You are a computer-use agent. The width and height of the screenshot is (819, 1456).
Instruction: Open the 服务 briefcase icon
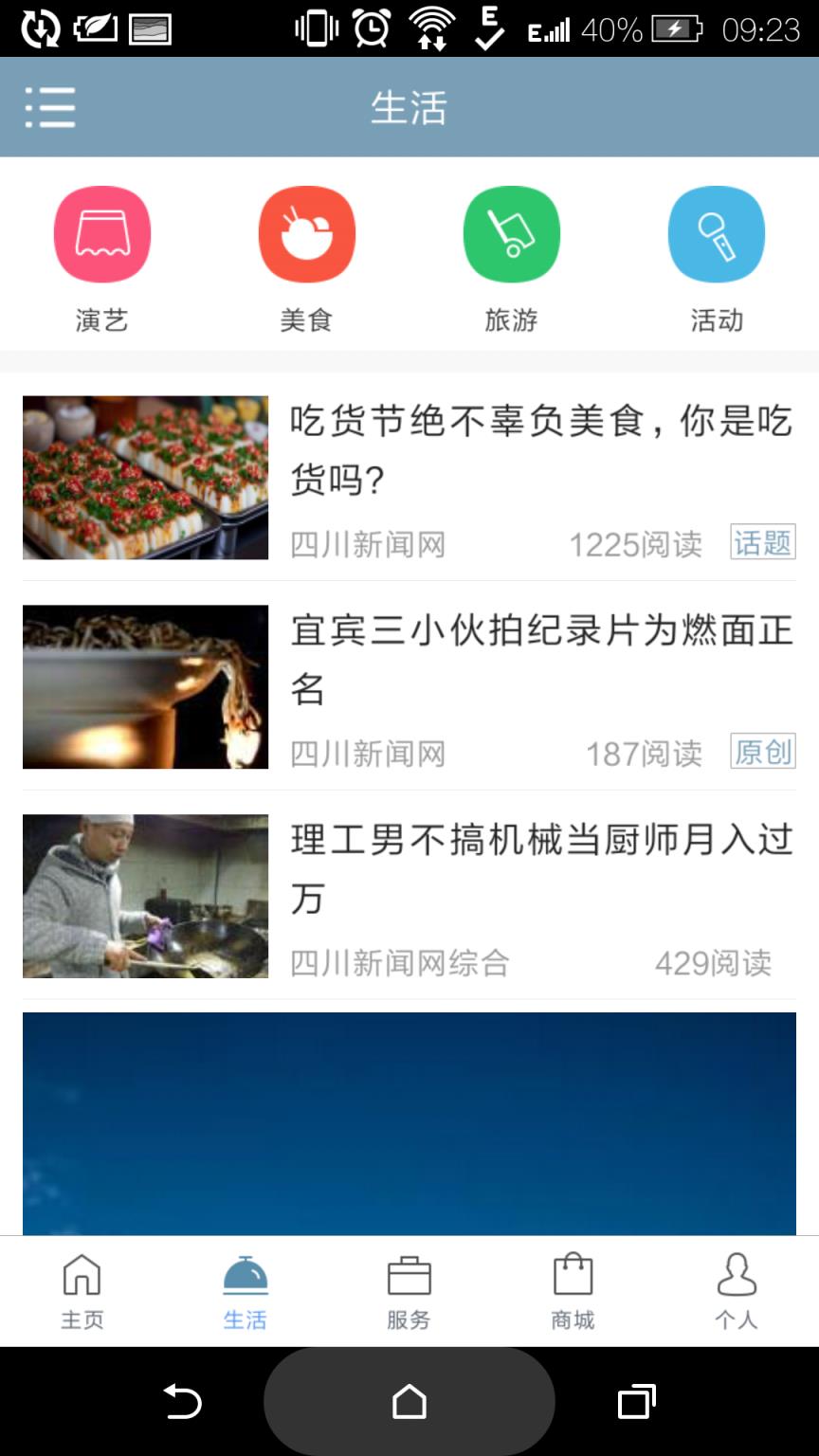click(x=409, y=1290)
